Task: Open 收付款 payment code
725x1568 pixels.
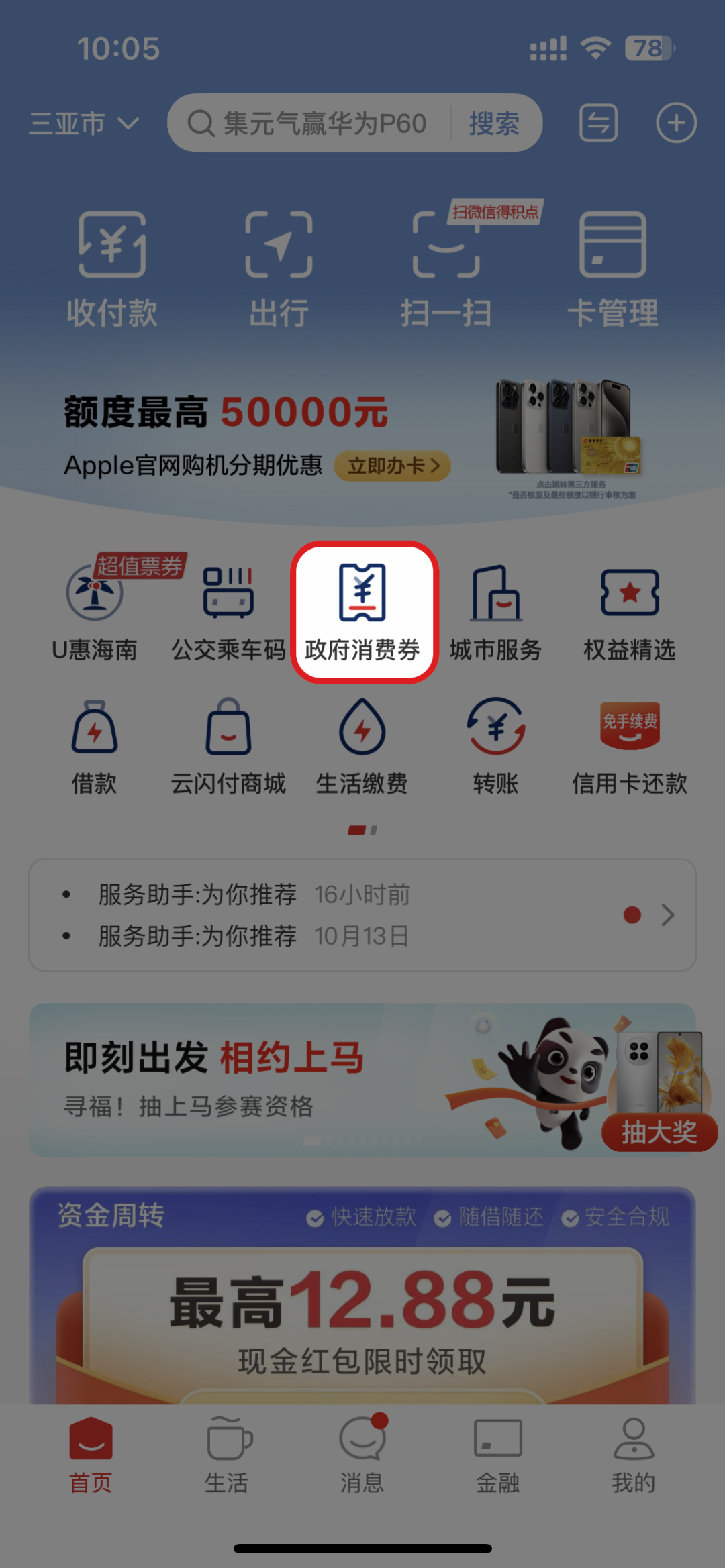Action: tap(112, 270)
